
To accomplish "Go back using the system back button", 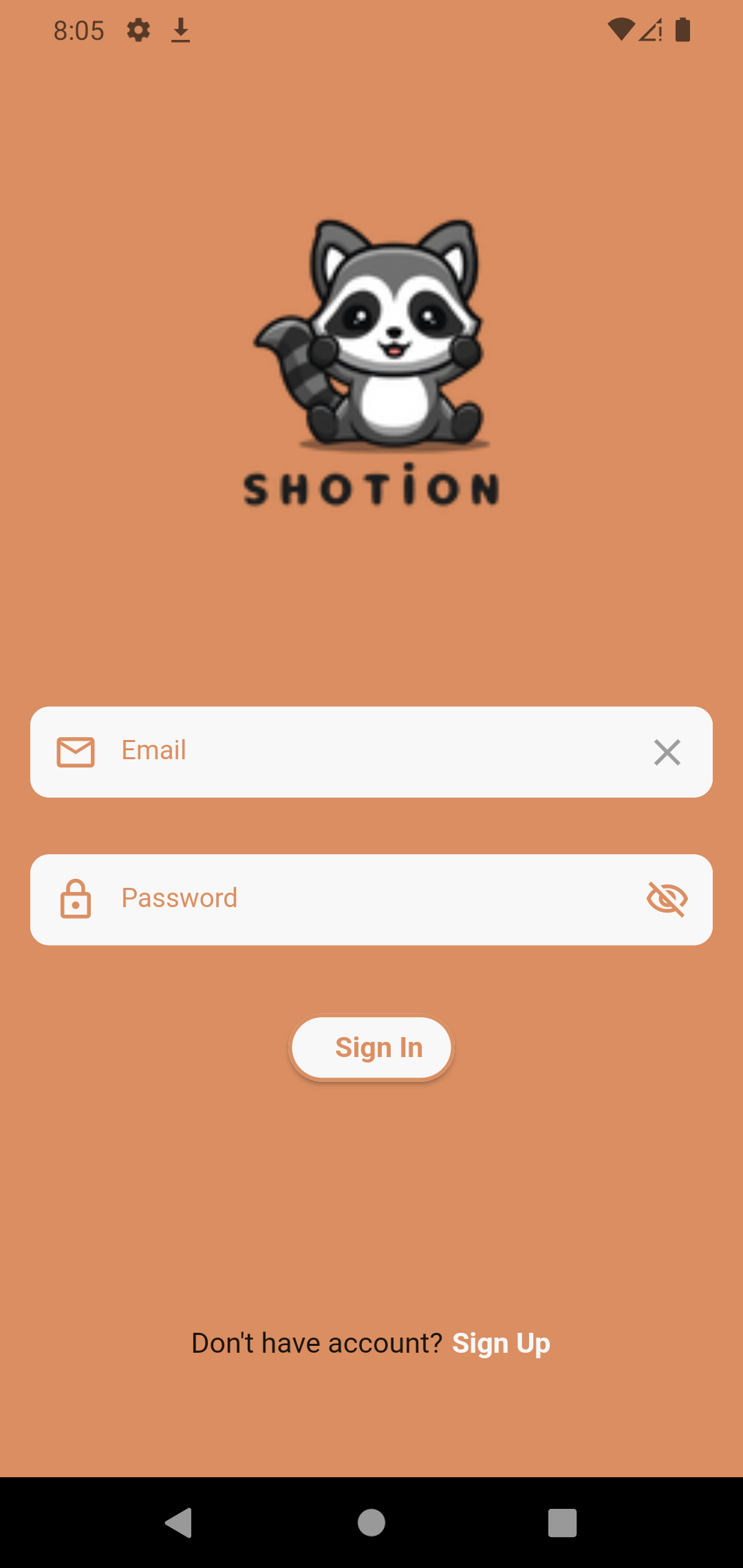I will tap(179, 1523).
